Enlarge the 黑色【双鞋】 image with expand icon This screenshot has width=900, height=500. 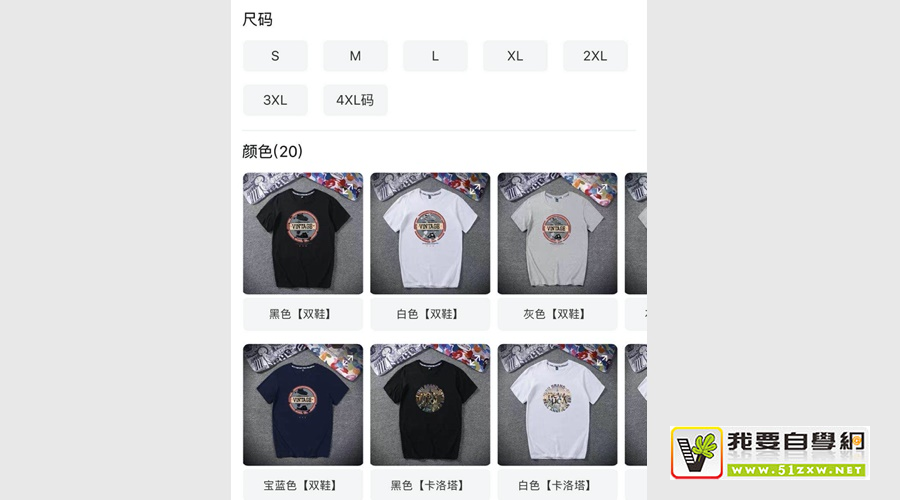[x=348, y=188]
